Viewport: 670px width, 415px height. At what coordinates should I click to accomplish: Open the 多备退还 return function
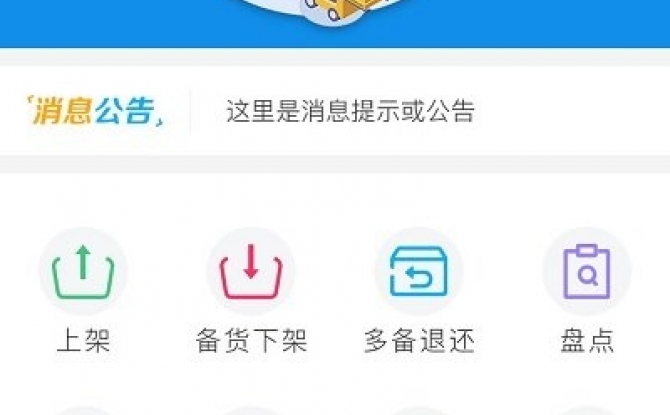419,273
